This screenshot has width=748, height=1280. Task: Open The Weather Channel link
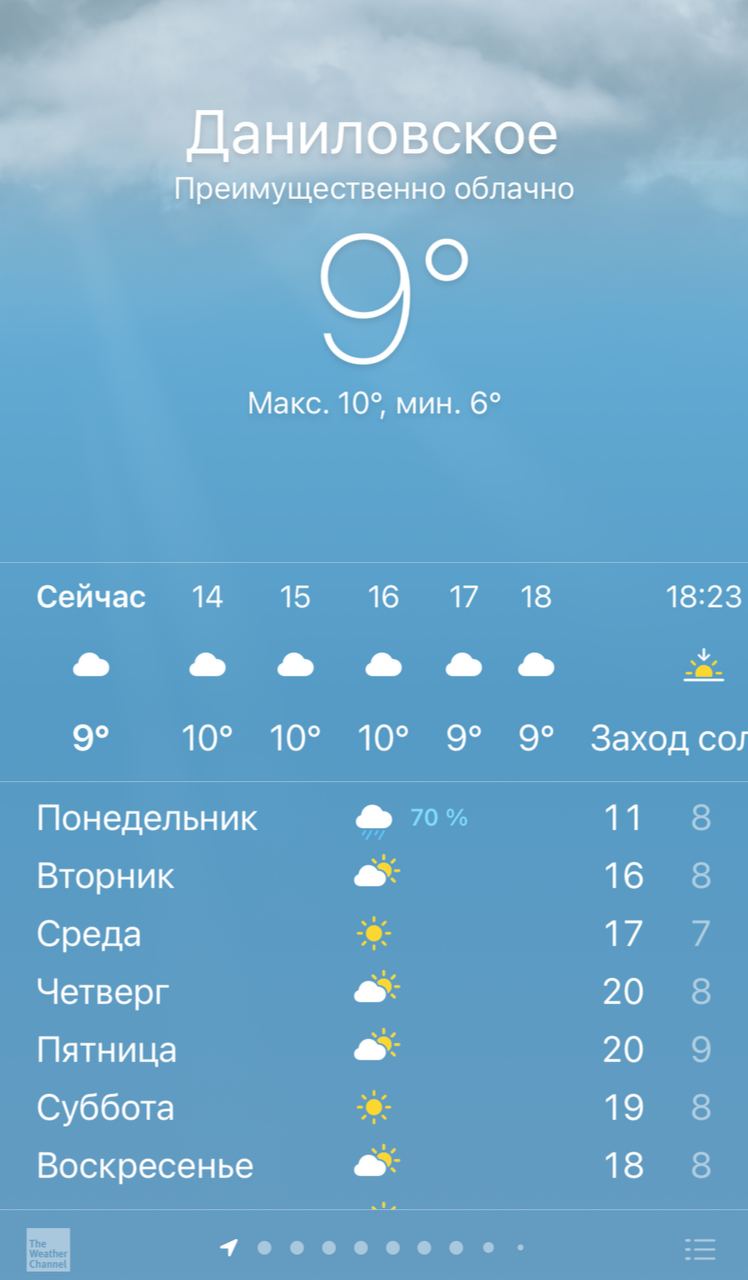tap(48, 1249)
